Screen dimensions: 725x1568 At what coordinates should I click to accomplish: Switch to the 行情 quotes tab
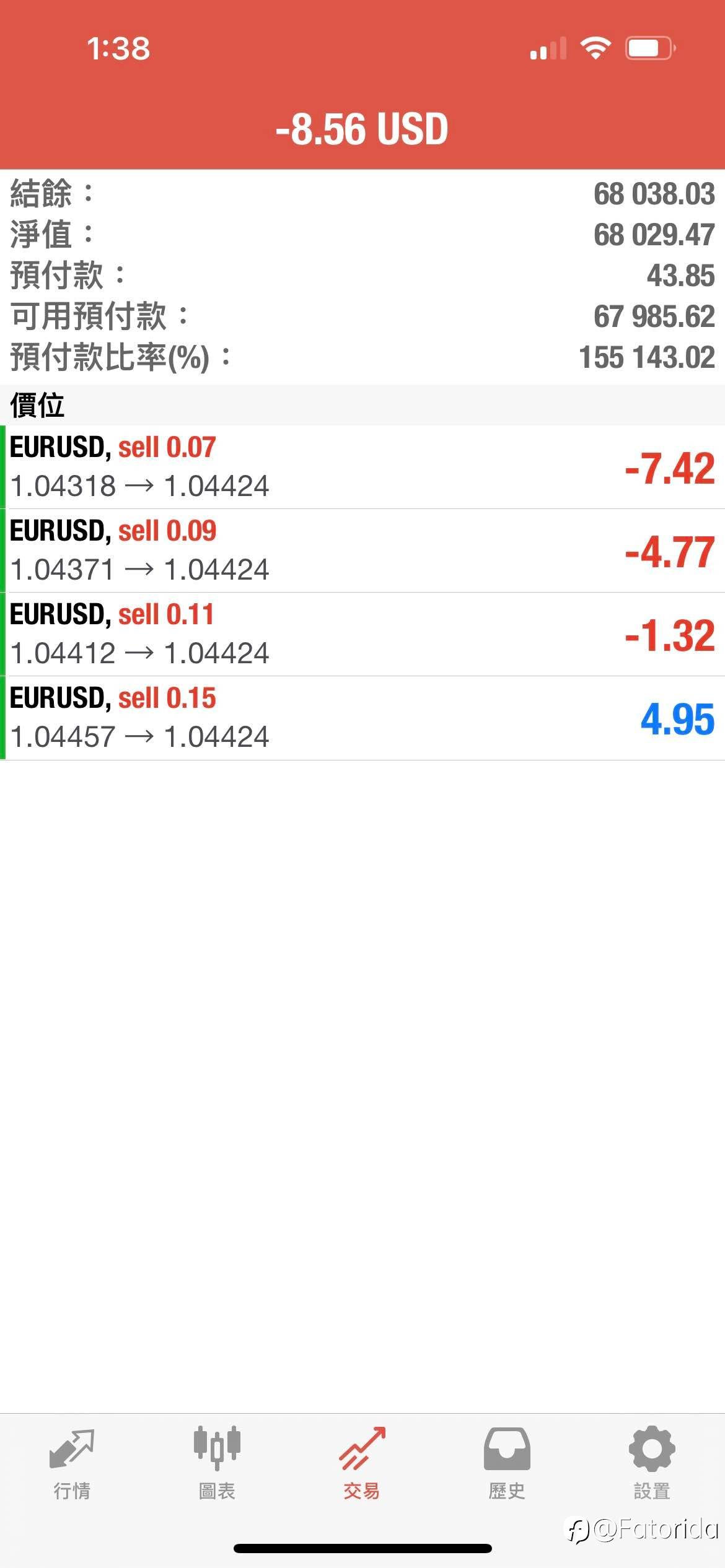tap(72, 1464)
